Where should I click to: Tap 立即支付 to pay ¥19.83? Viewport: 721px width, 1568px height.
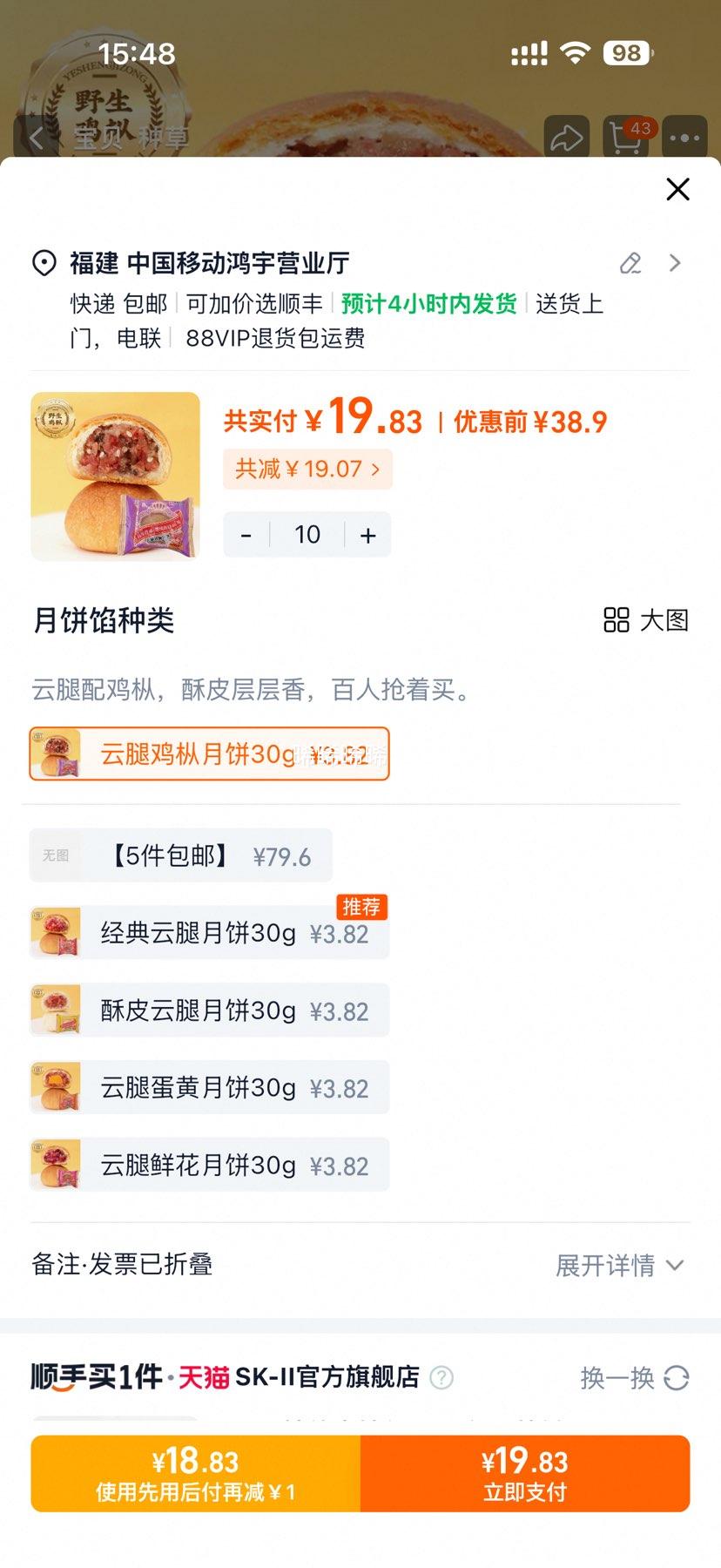click(525, 1474)
